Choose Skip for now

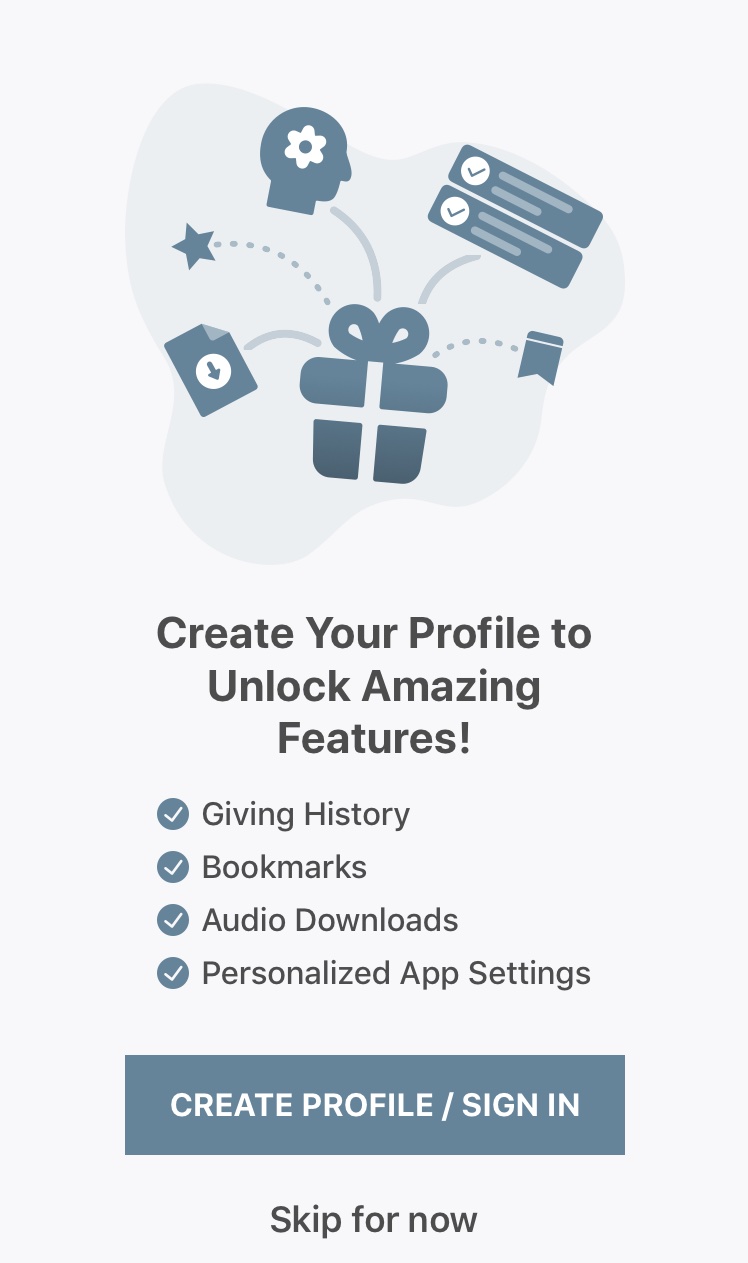[374, 1220]
